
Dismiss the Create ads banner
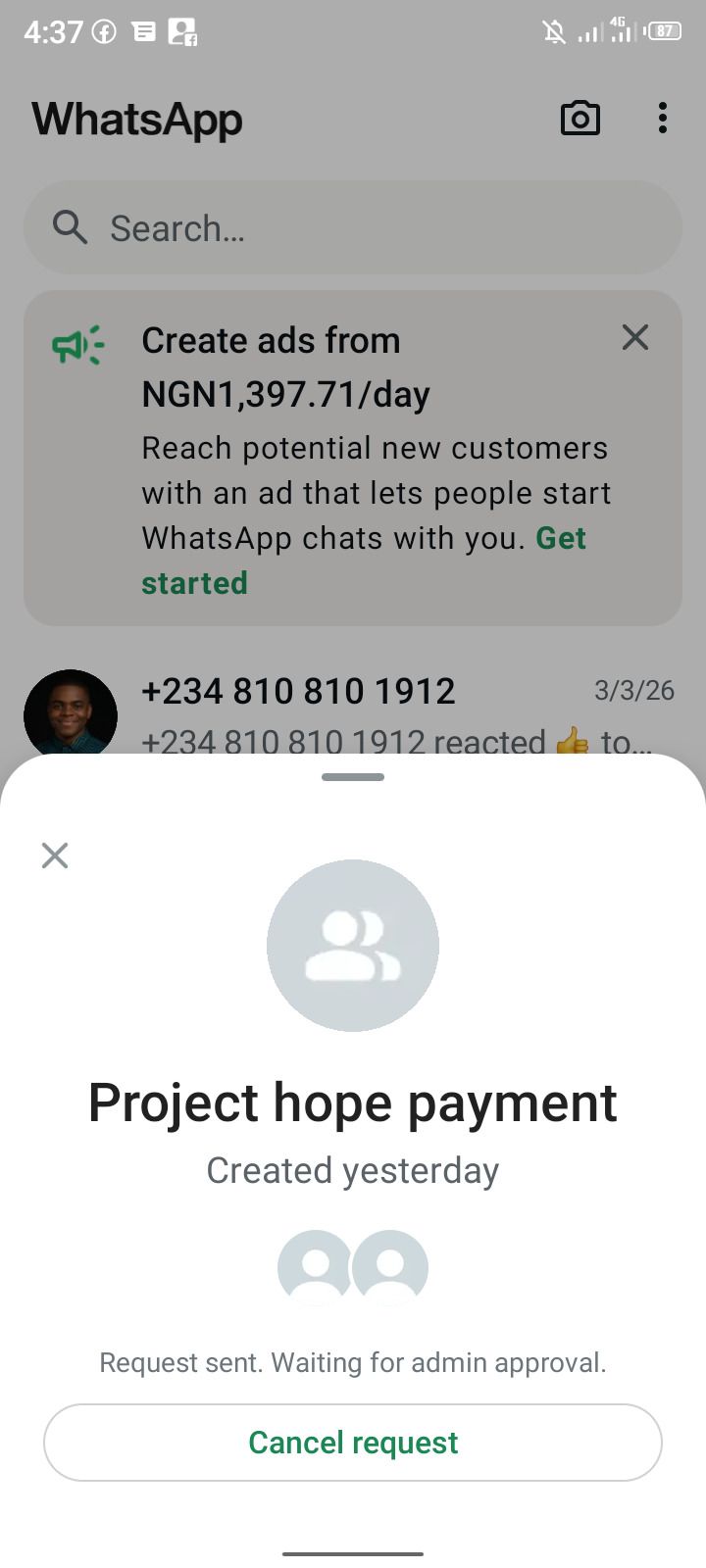coord(635,338)
